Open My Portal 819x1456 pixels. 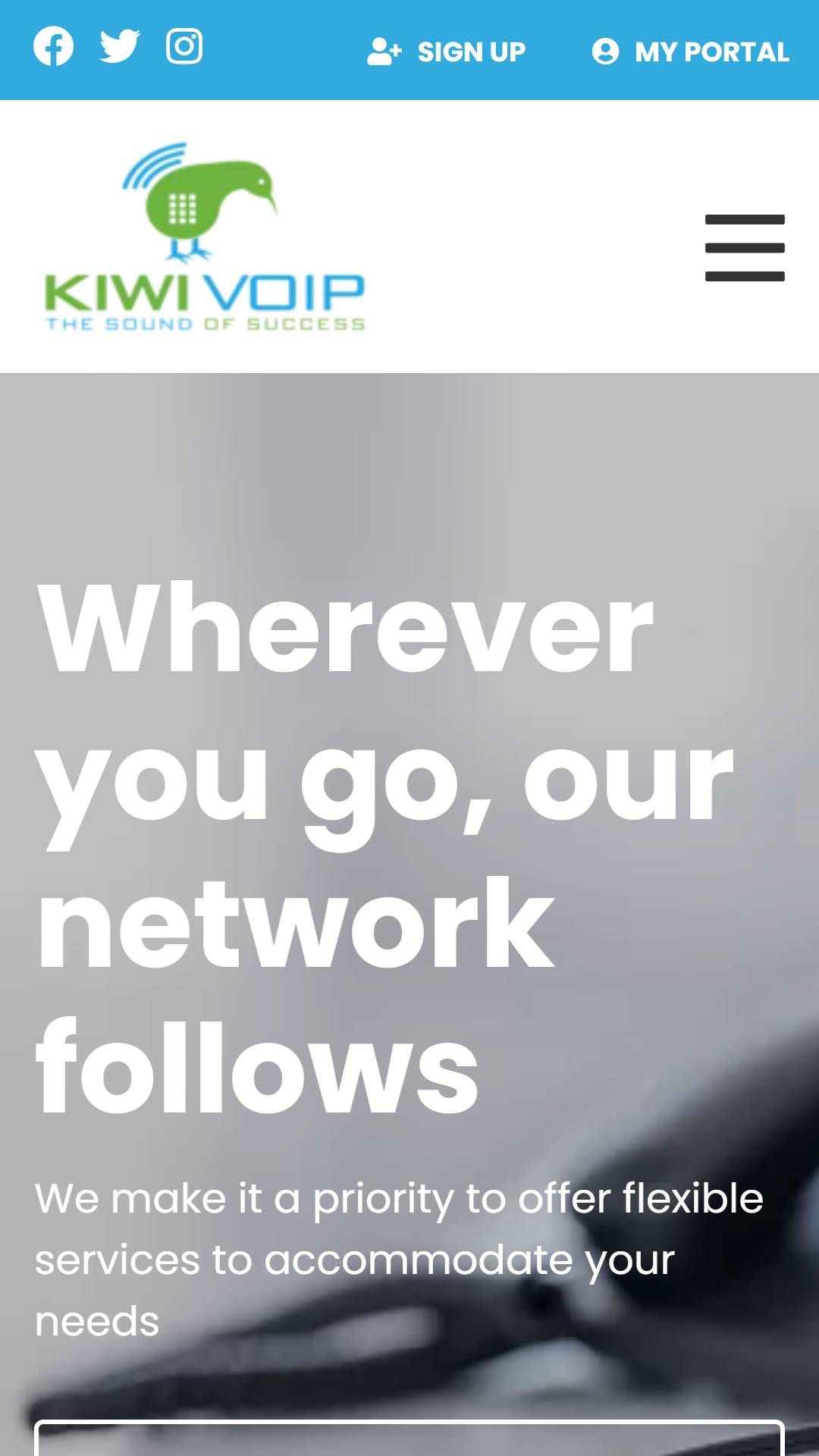click(x=691, y=52)
